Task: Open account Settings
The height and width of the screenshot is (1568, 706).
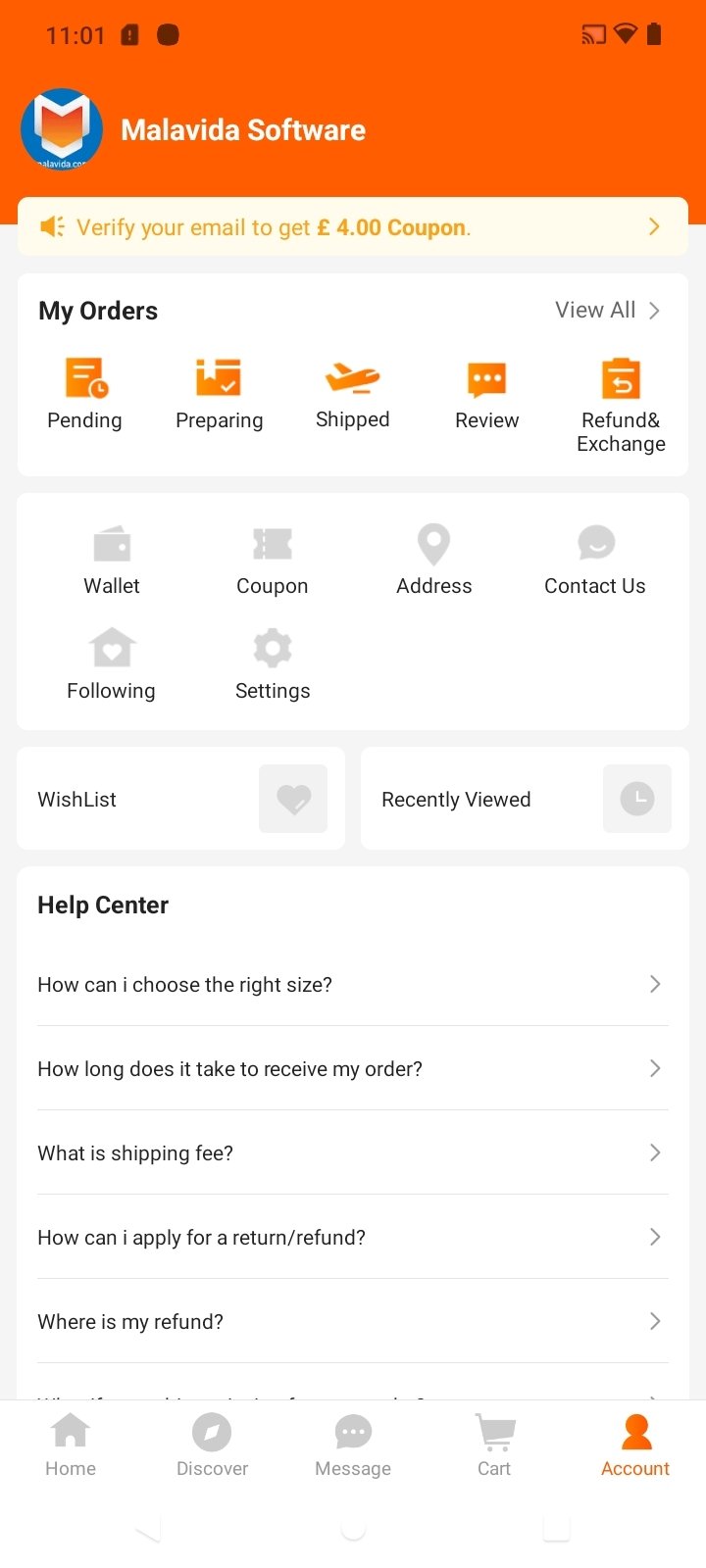Action: (273, 665)
